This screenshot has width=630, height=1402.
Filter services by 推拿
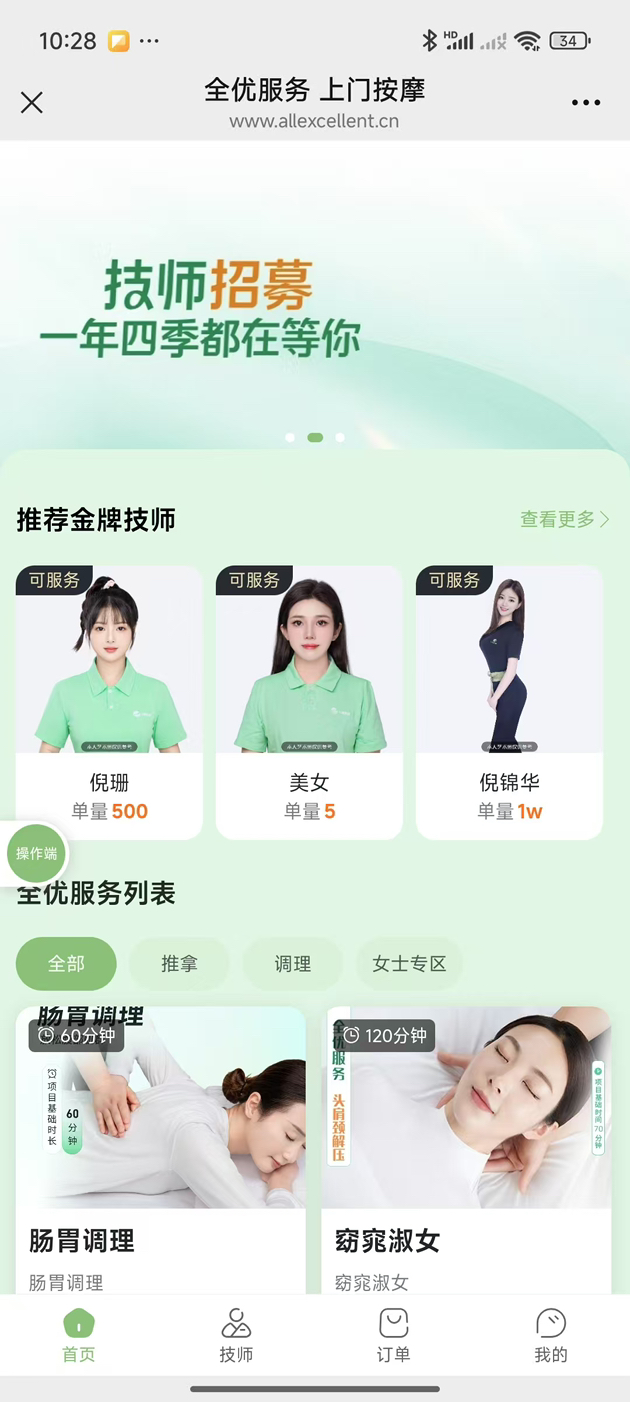point(179,964)
